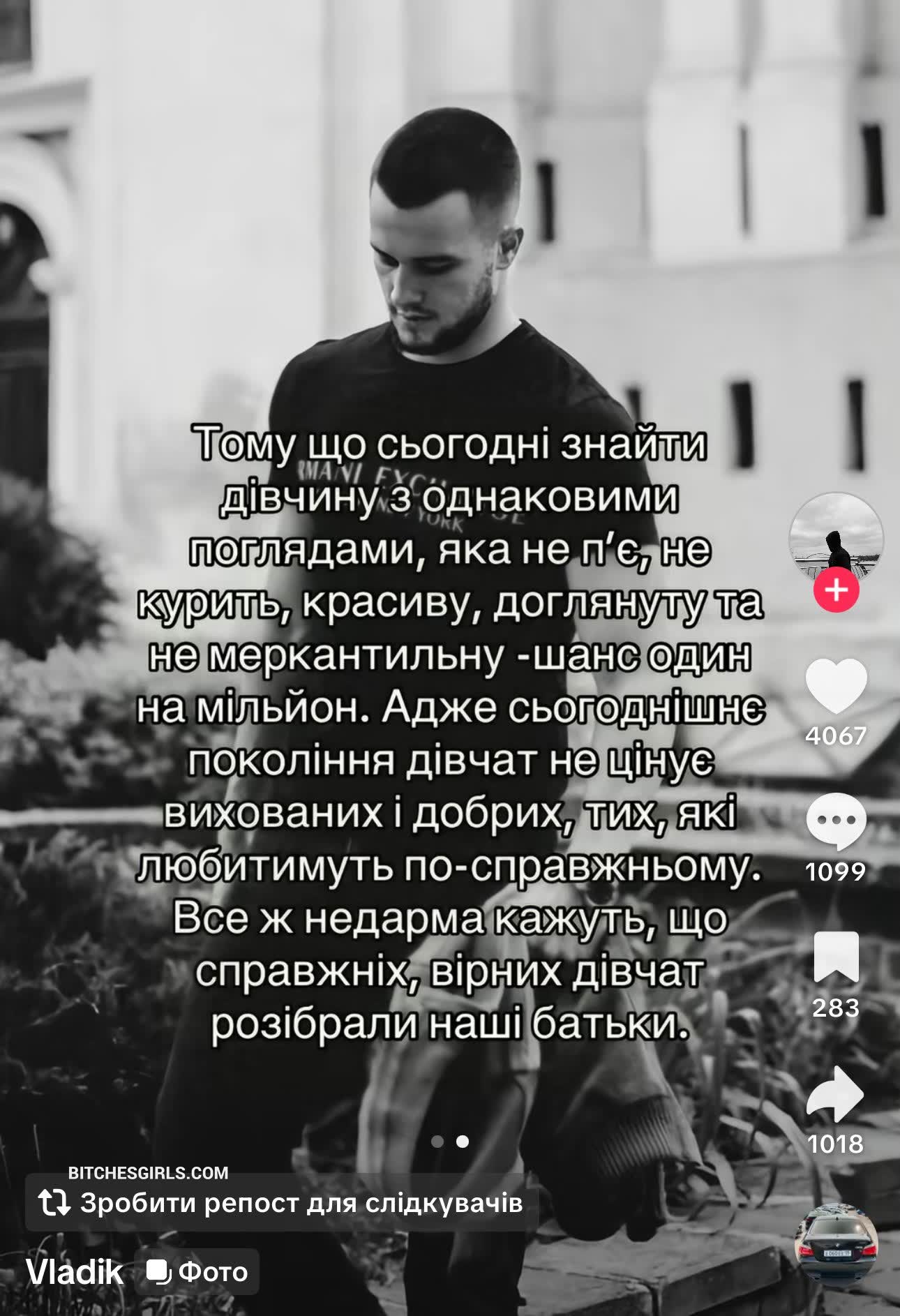Tap the Фото label chip
The height and width of the screenshot is (1316, 900).
click(x=197, y=1272)
